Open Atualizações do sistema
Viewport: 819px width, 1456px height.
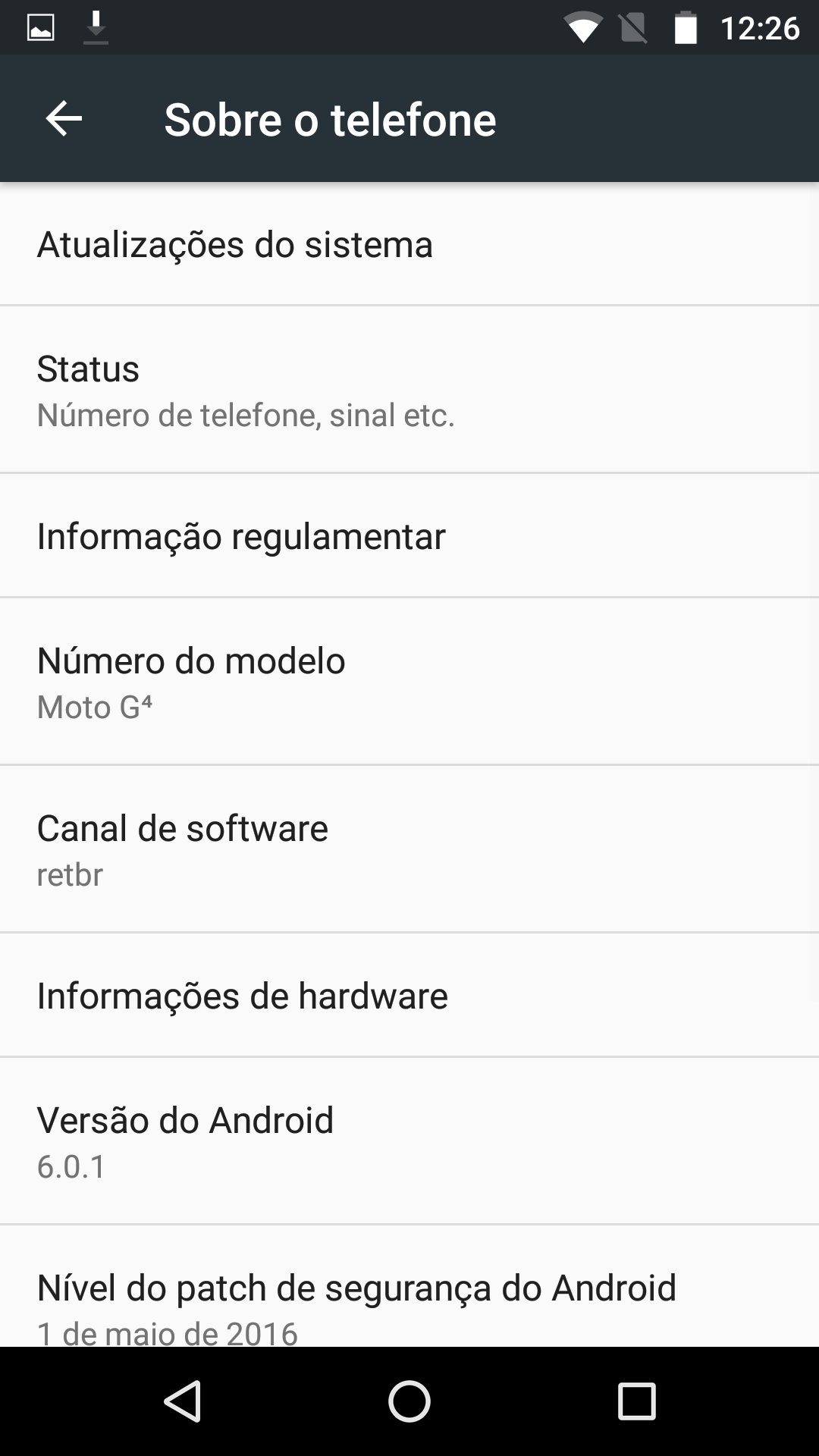click(409, 244)
